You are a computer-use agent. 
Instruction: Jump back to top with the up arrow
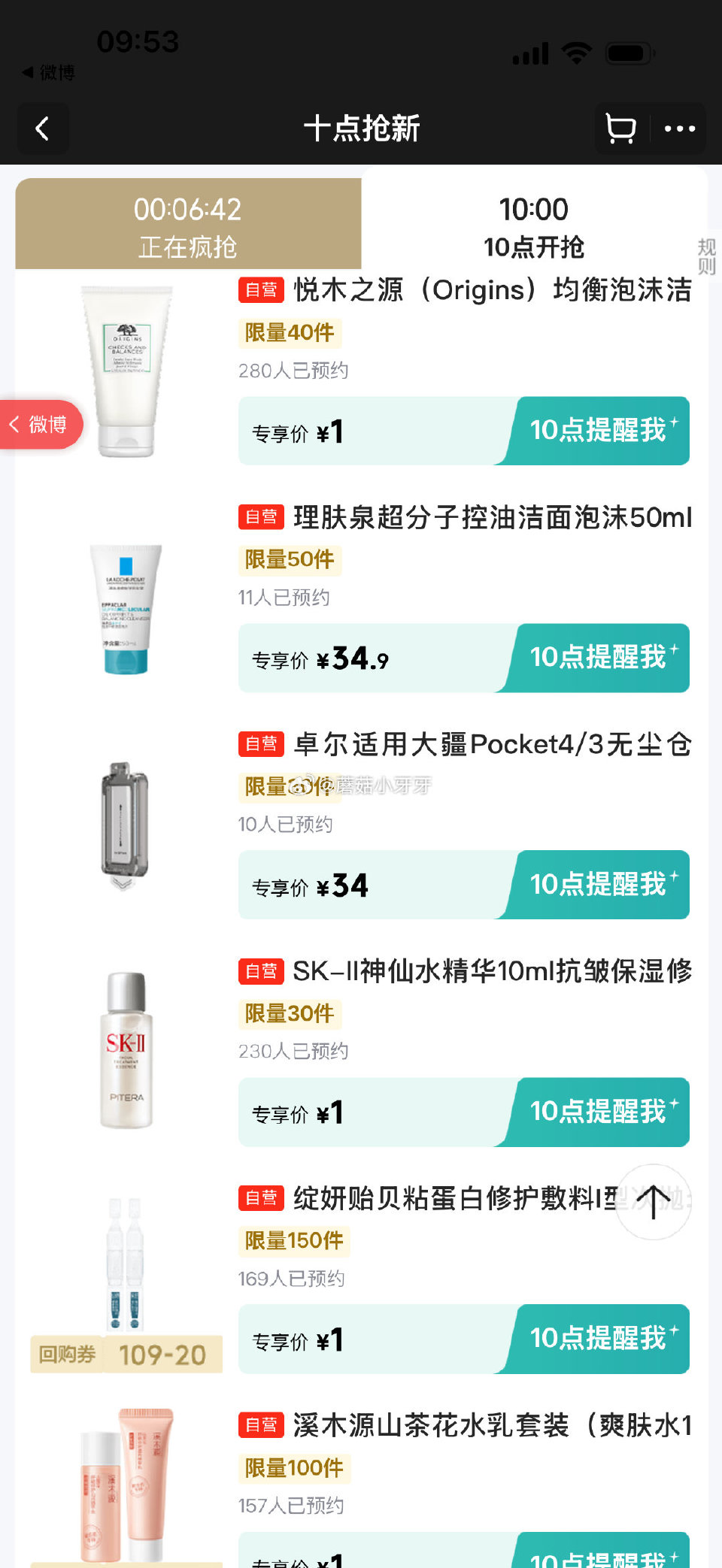point(653,1201)
